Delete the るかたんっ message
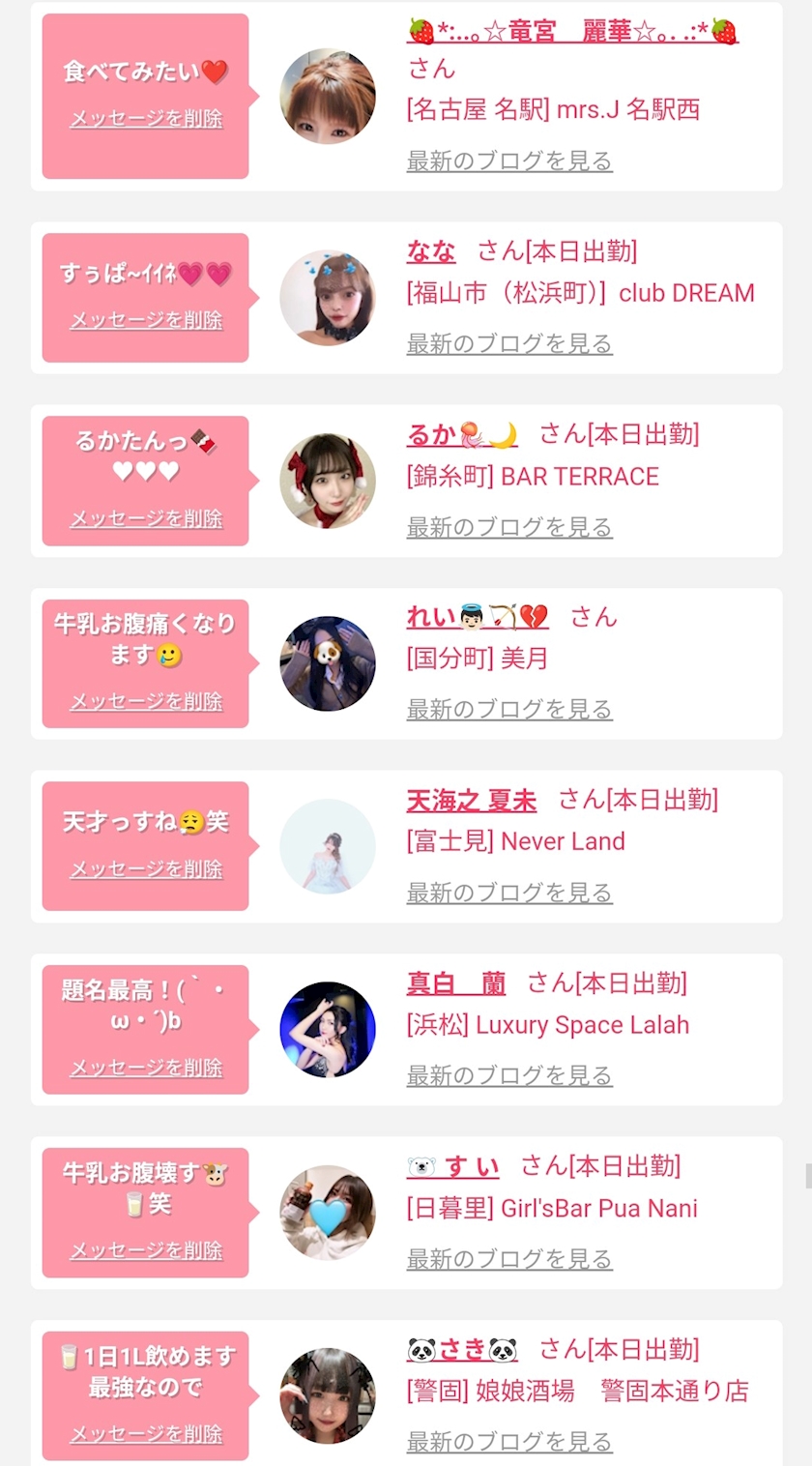The width and height of the screenshot is (812, 1466). [x=146, y=518]
